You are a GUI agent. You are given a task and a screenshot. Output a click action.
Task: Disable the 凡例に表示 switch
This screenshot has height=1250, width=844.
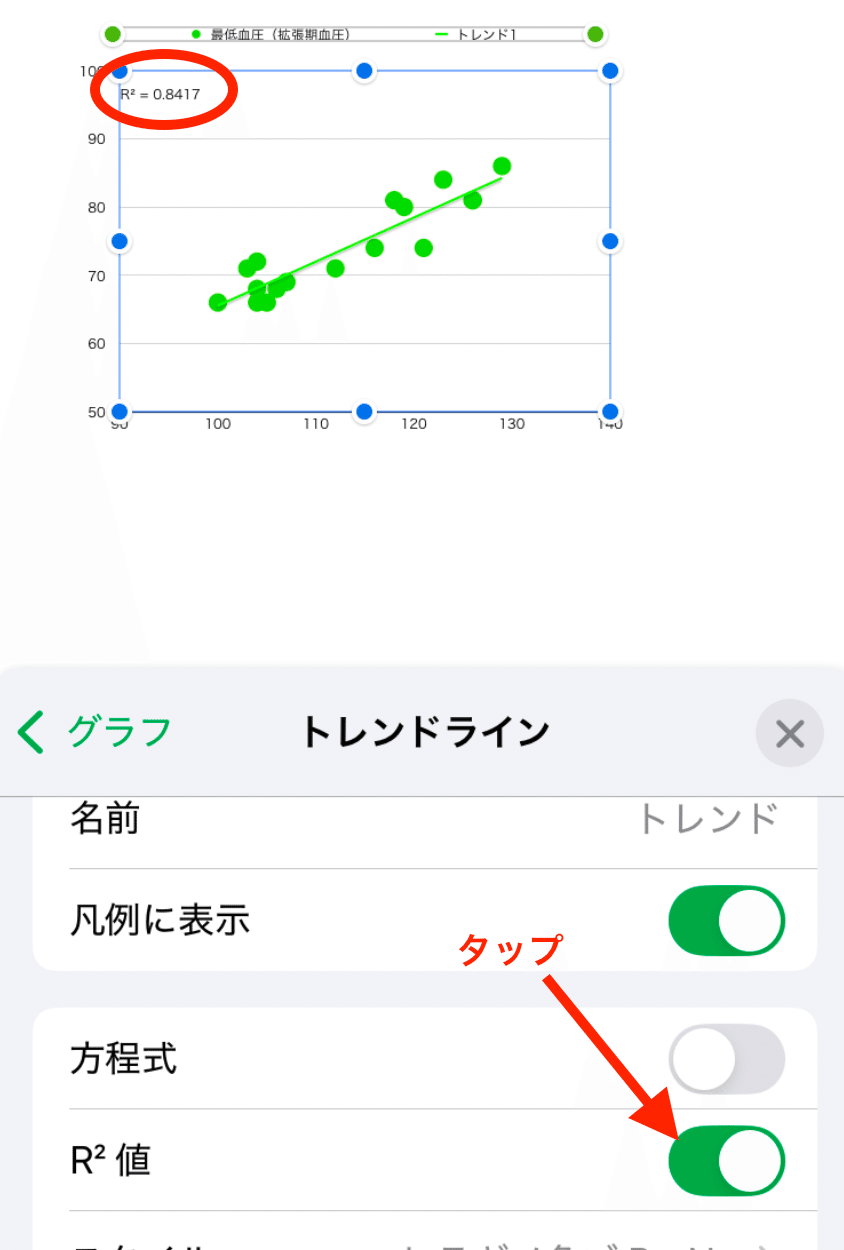pos(726,920)
